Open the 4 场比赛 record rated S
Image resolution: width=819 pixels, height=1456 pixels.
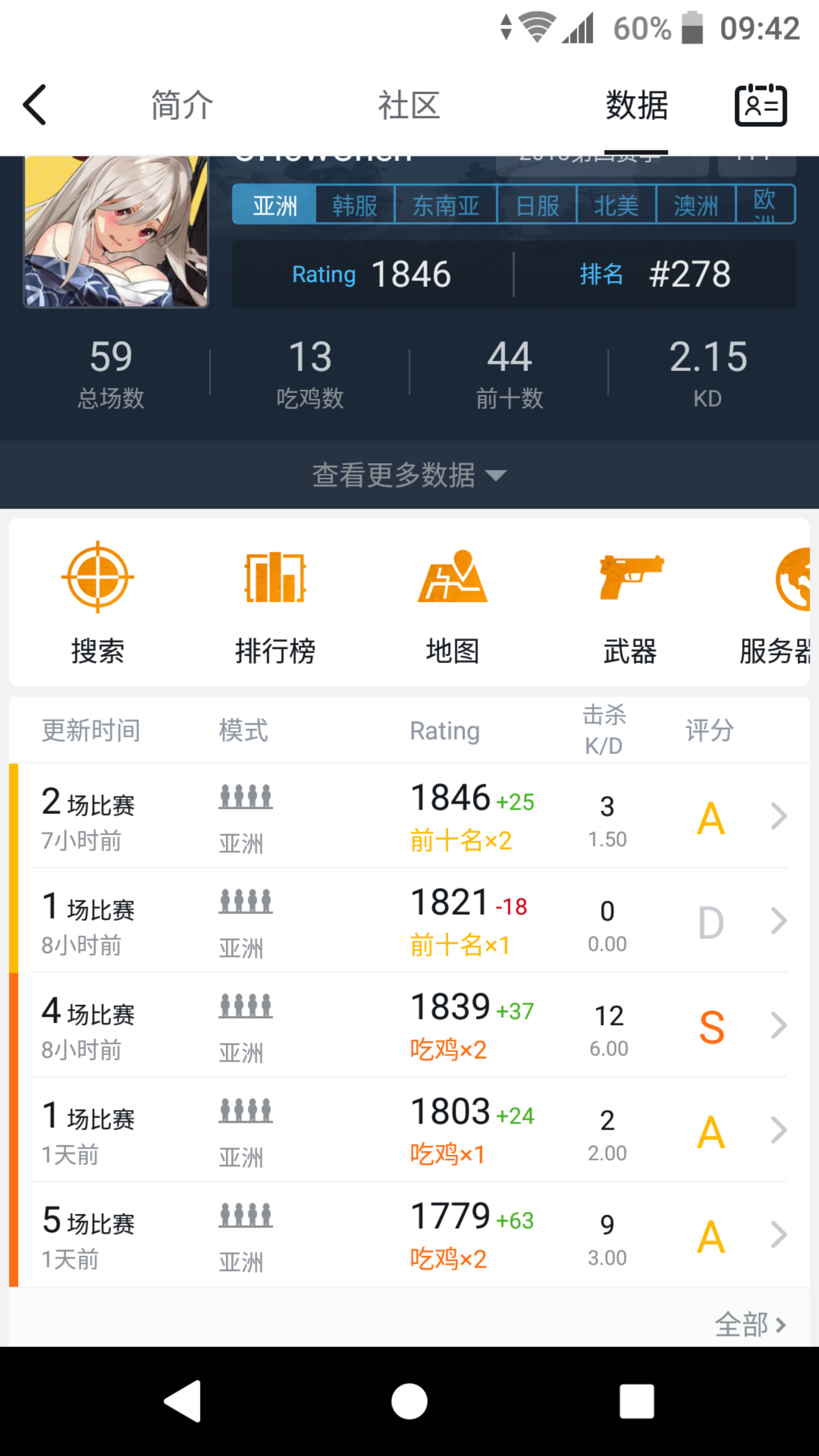tap(409, 1025)
